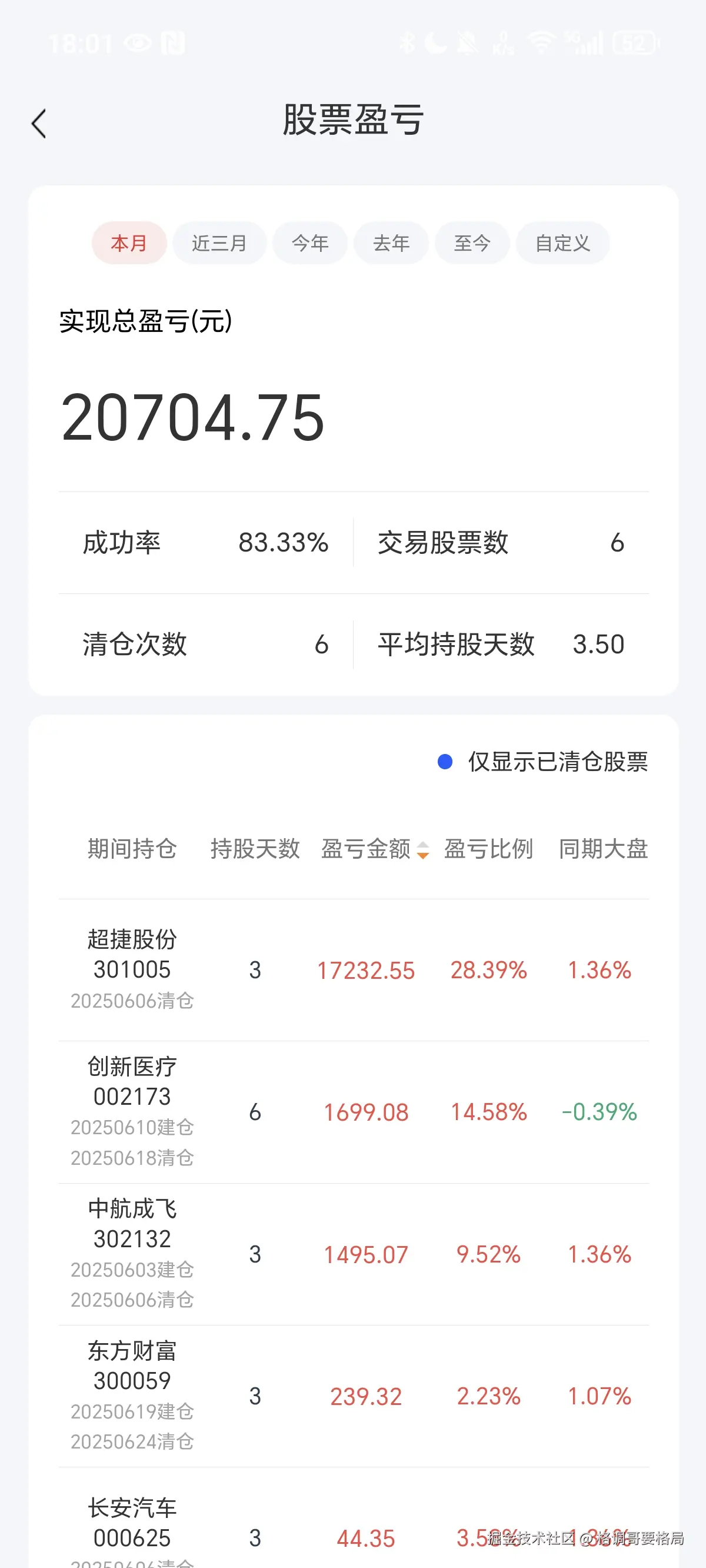Select the 至今 filter pill
The height and width of the screenshot is (1568, 706).
(472, 243)
